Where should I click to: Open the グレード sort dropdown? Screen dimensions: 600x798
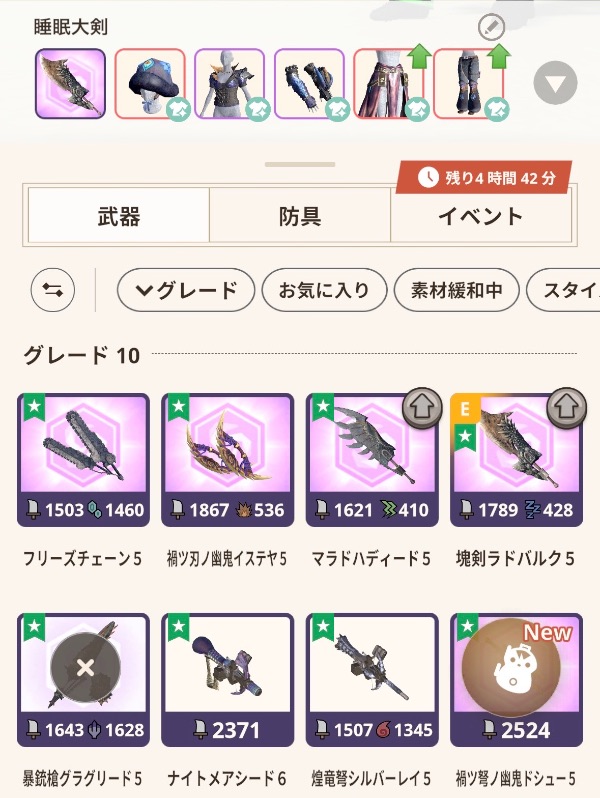[x=185, y=291]
